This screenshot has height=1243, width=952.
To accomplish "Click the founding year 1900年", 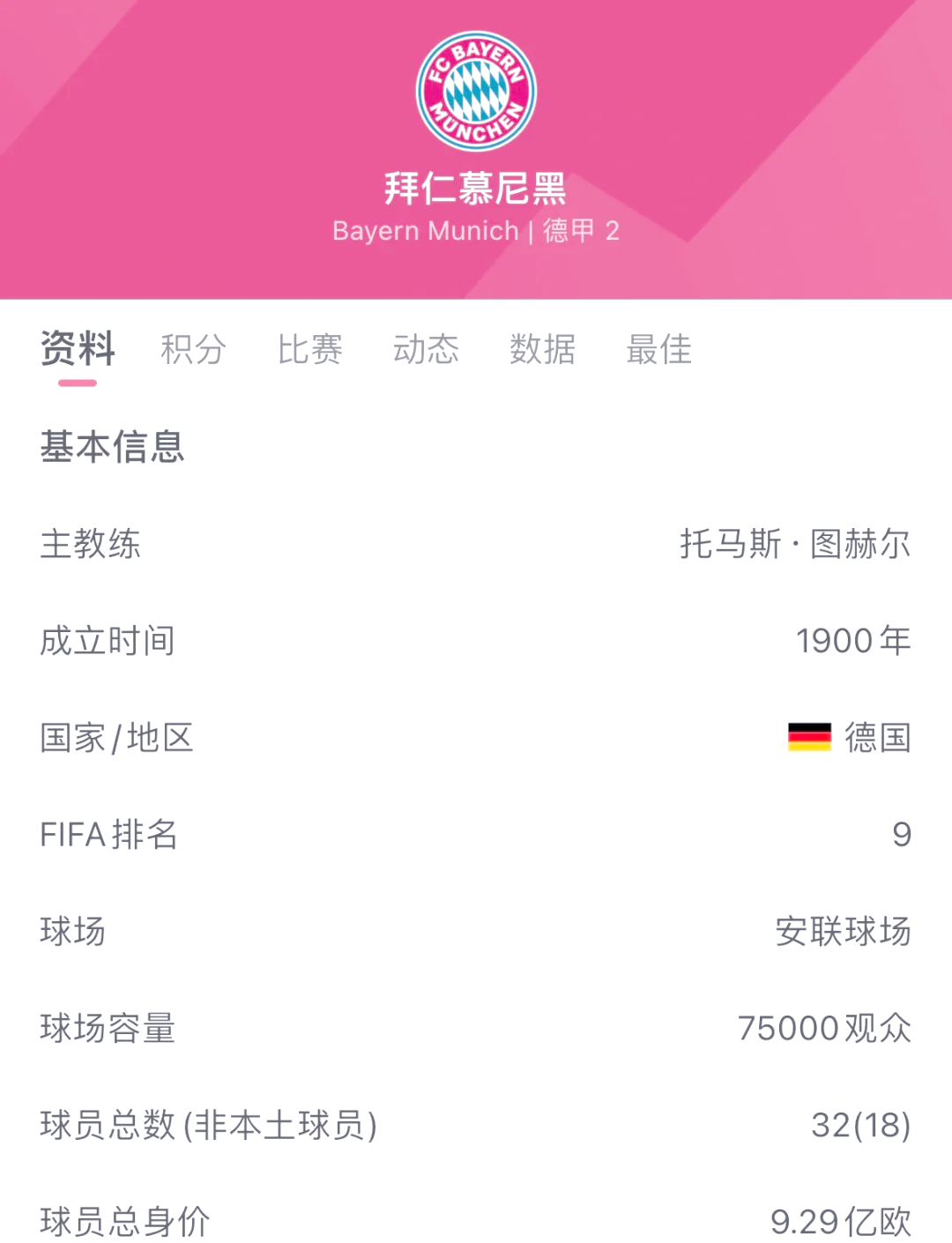I will pos(852,642).
